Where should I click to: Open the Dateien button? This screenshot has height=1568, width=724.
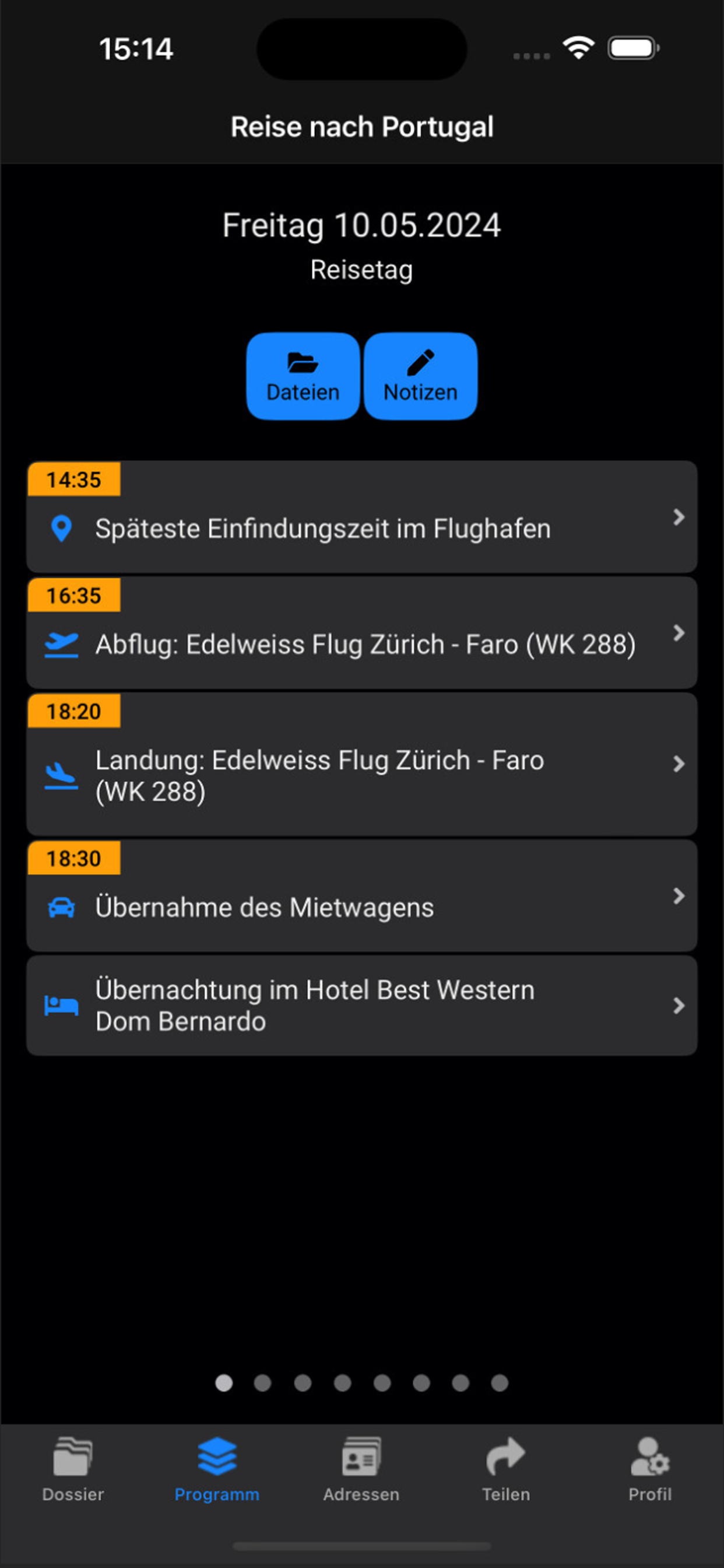[x=303, y=376]
